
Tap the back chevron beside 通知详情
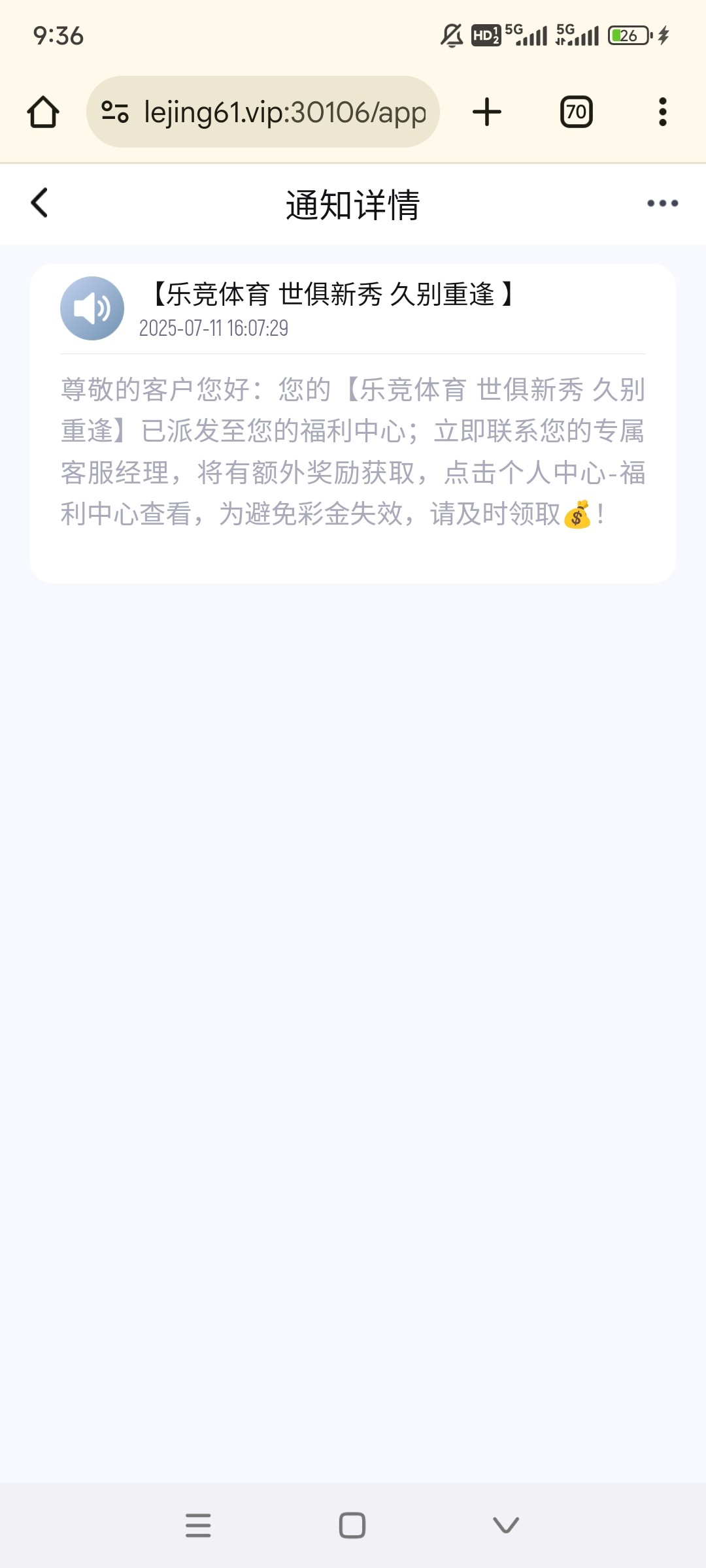[39, 203]
